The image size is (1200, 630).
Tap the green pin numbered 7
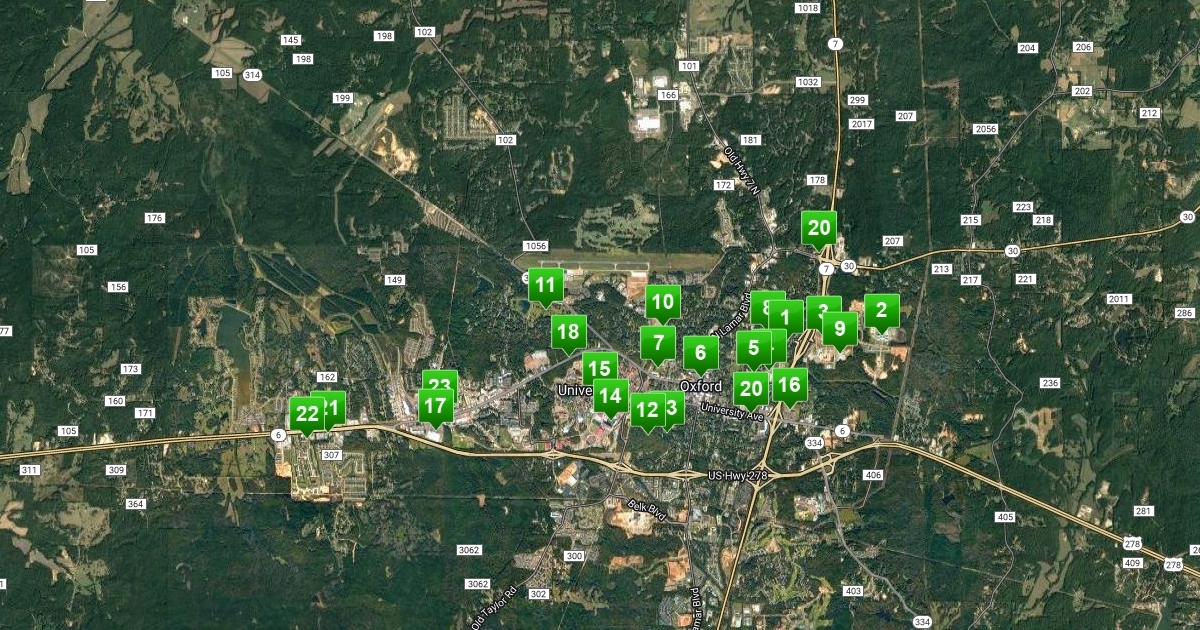tap(658, 344)
